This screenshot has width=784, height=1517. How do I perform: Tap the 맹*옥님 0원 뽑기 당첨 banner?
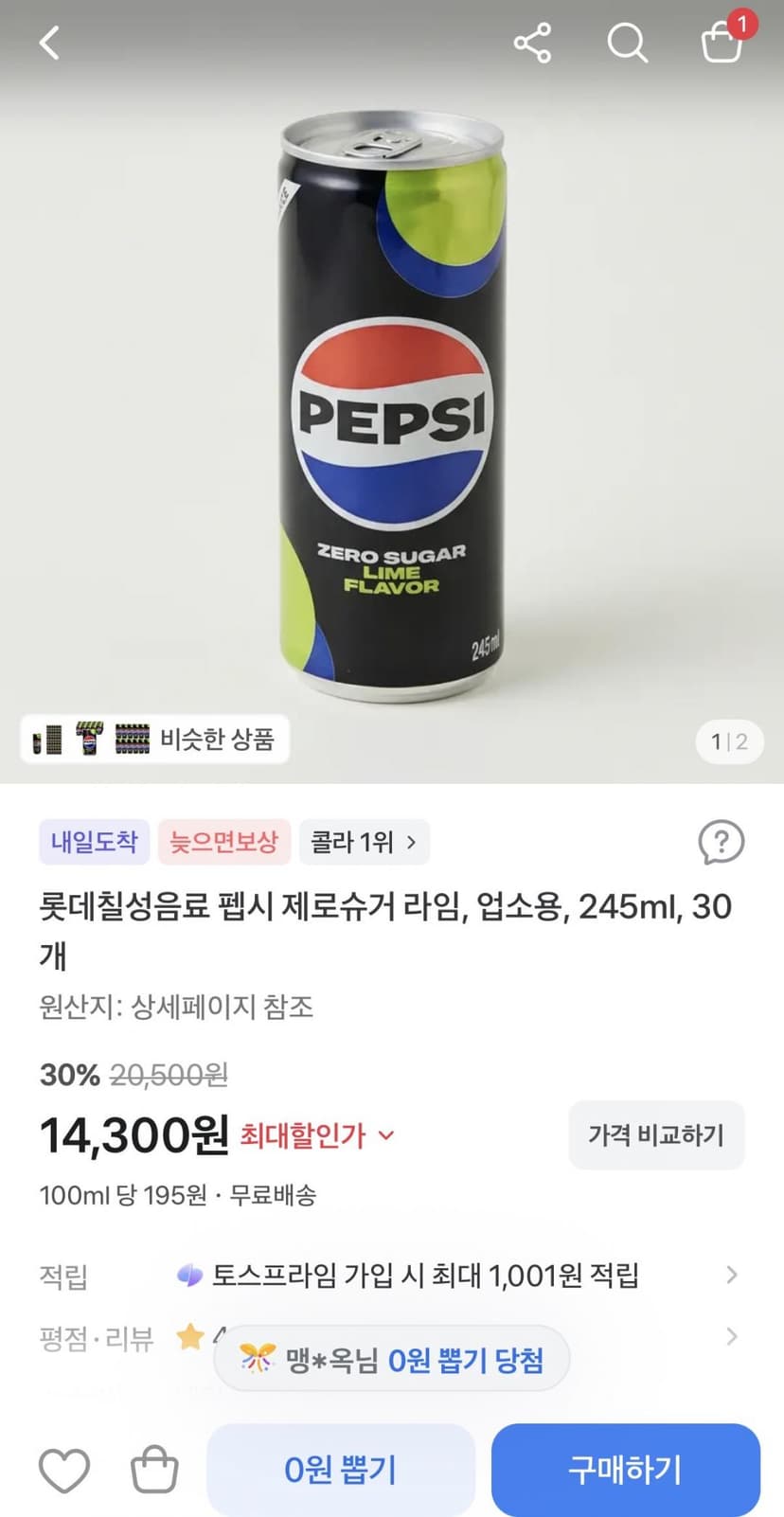tap(392, 1360)
